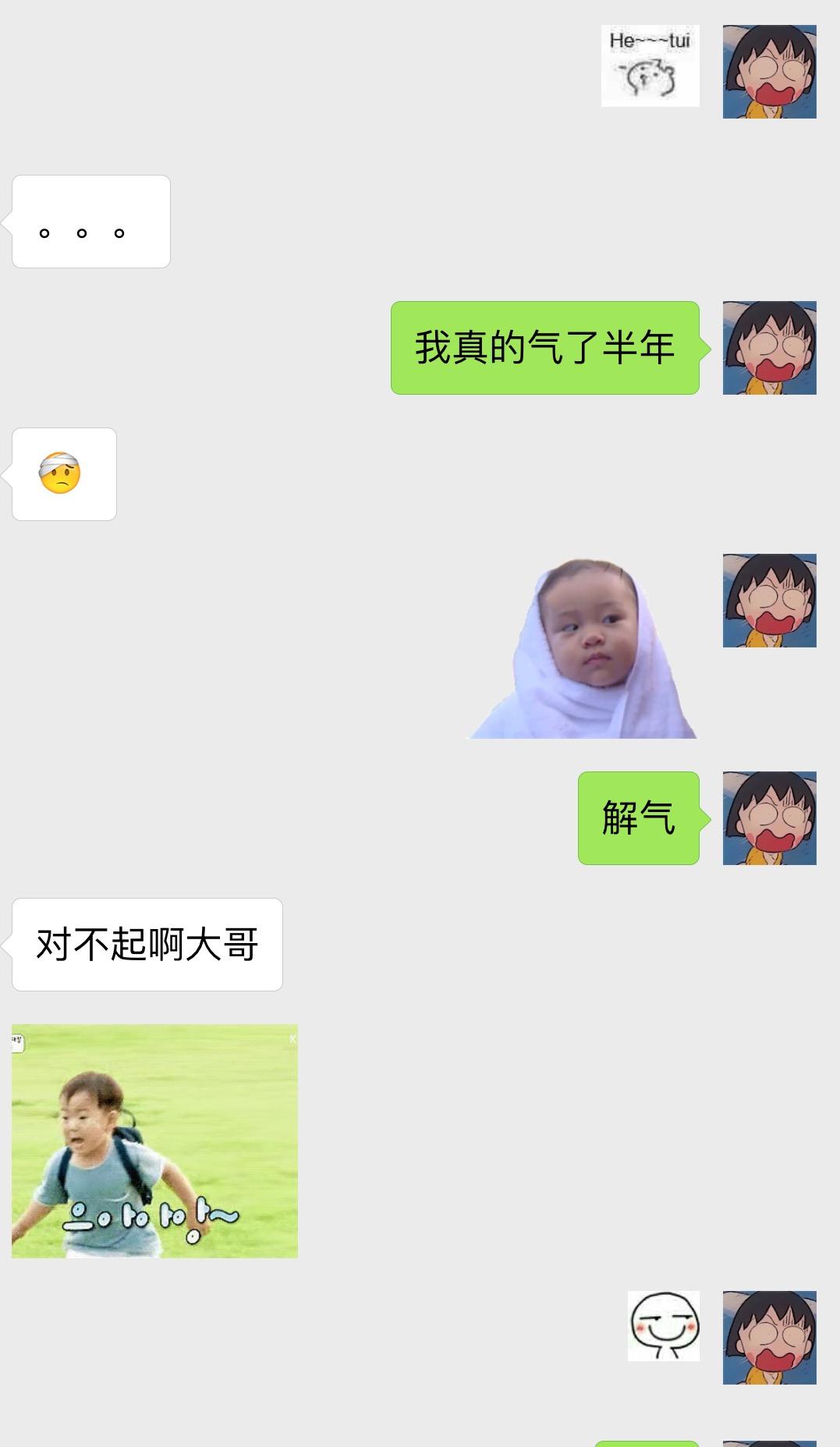View the smirking face sticker
Image resolution: width=840 pixels, height=1447 pixels.
663,1325
